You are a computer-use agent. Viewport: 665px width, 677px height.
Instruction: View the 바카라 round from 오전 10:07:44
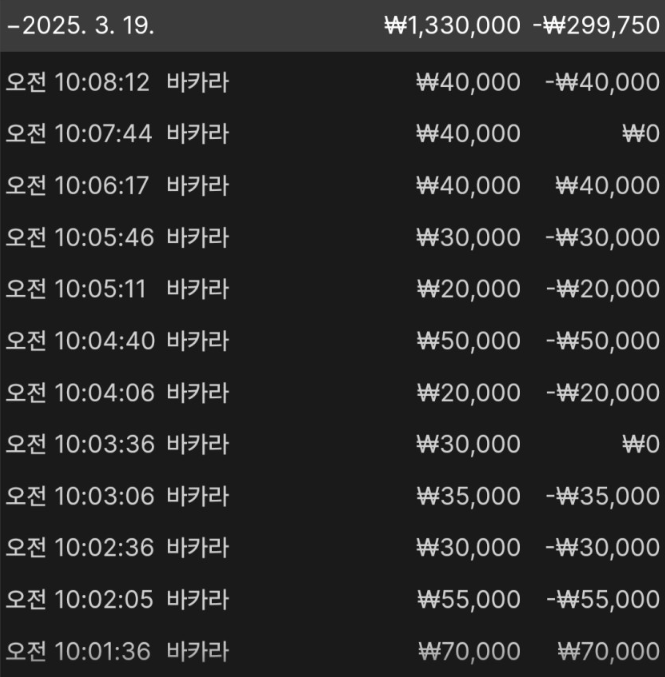click(x=332, y=133)
